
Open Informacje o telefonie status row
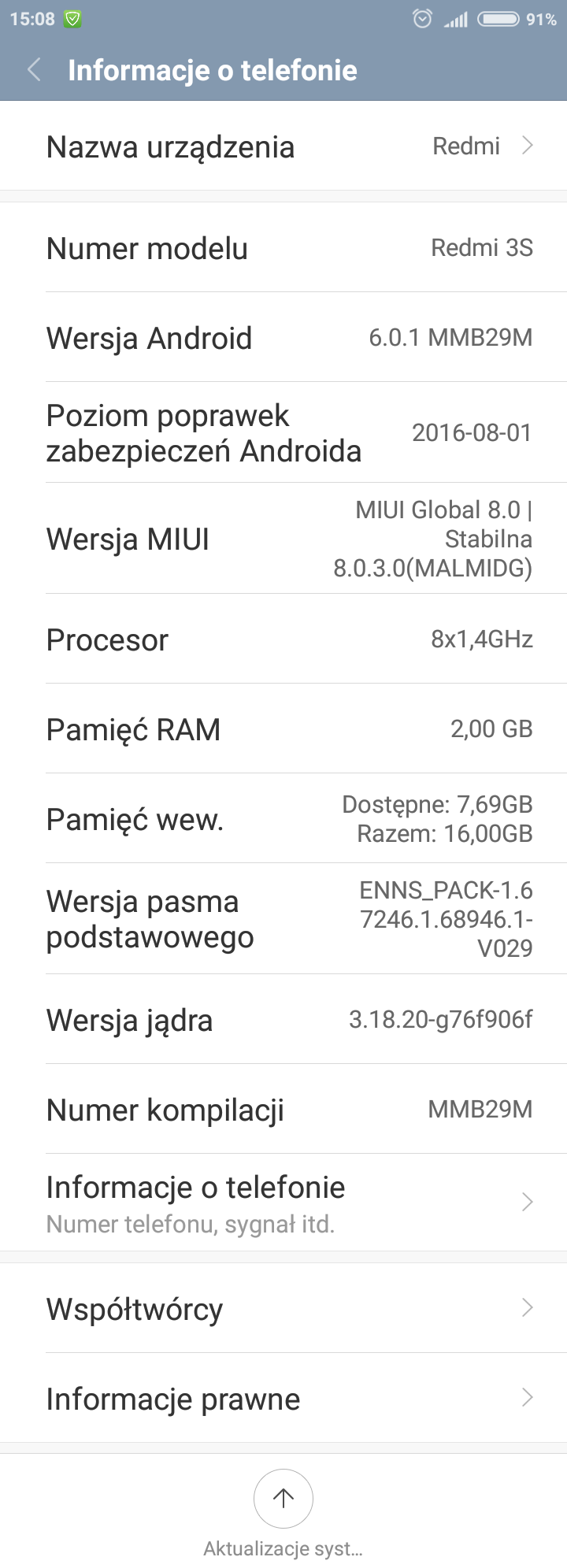(x=283, y=1203)
